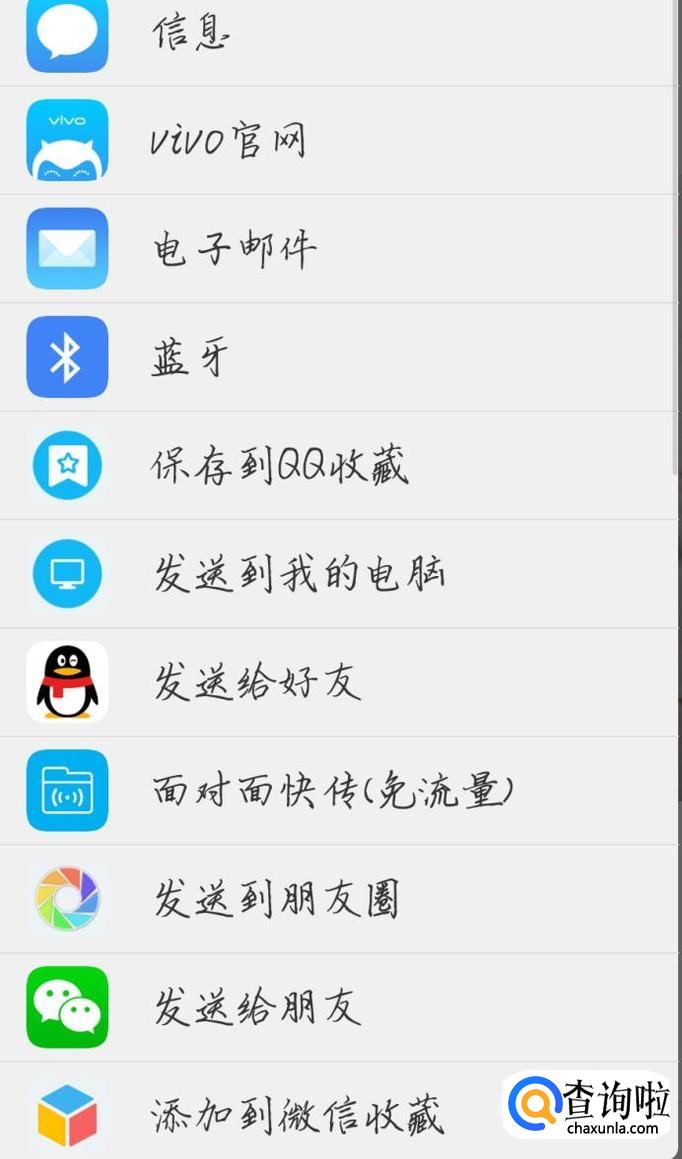Open the vivo官网 share option
Screen dimensions: 682x1159
point(227,141)
